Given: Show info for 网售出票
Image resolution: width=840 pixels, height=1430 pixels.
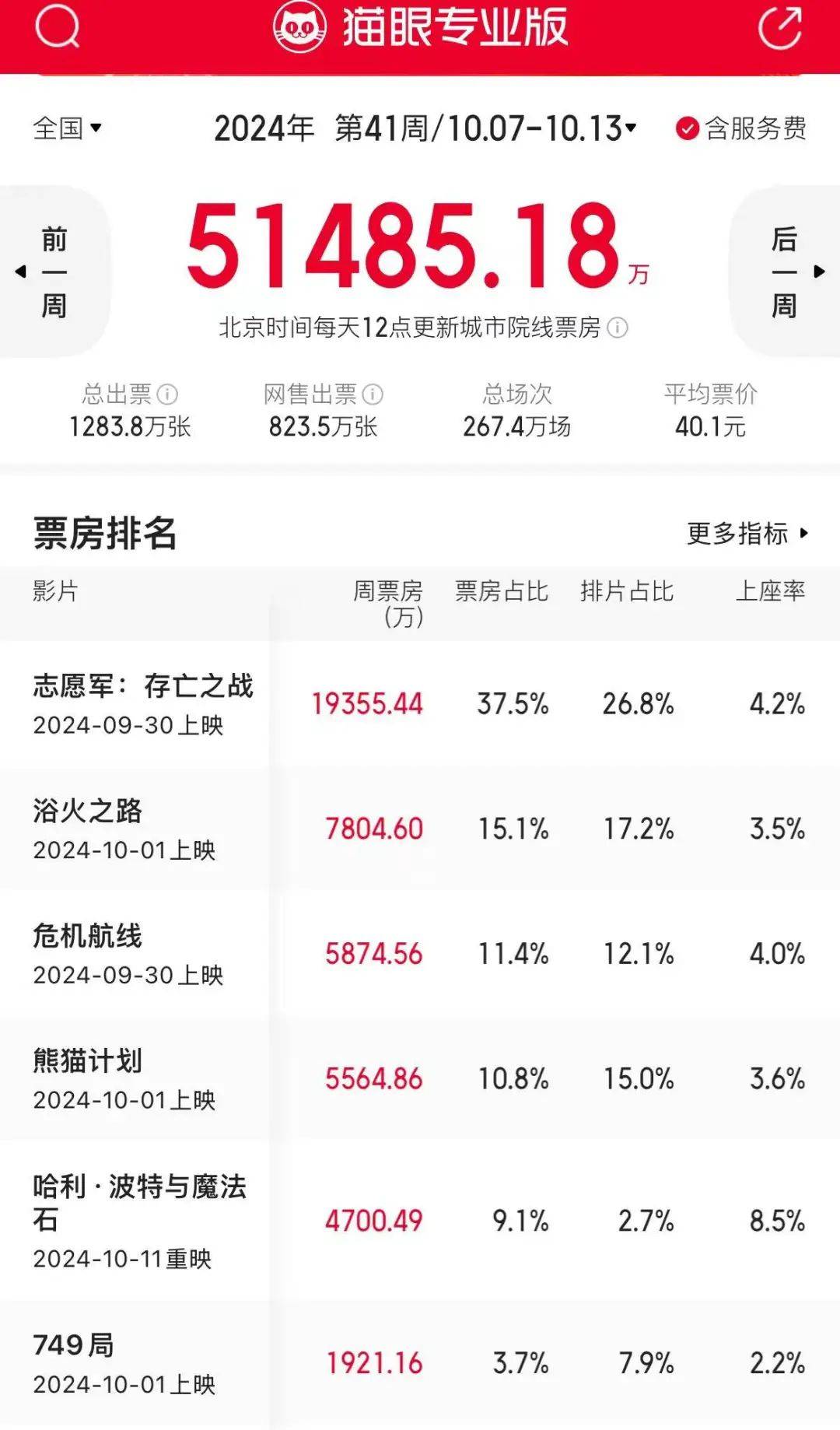Looking at the screenshot, I should [373, 394].
